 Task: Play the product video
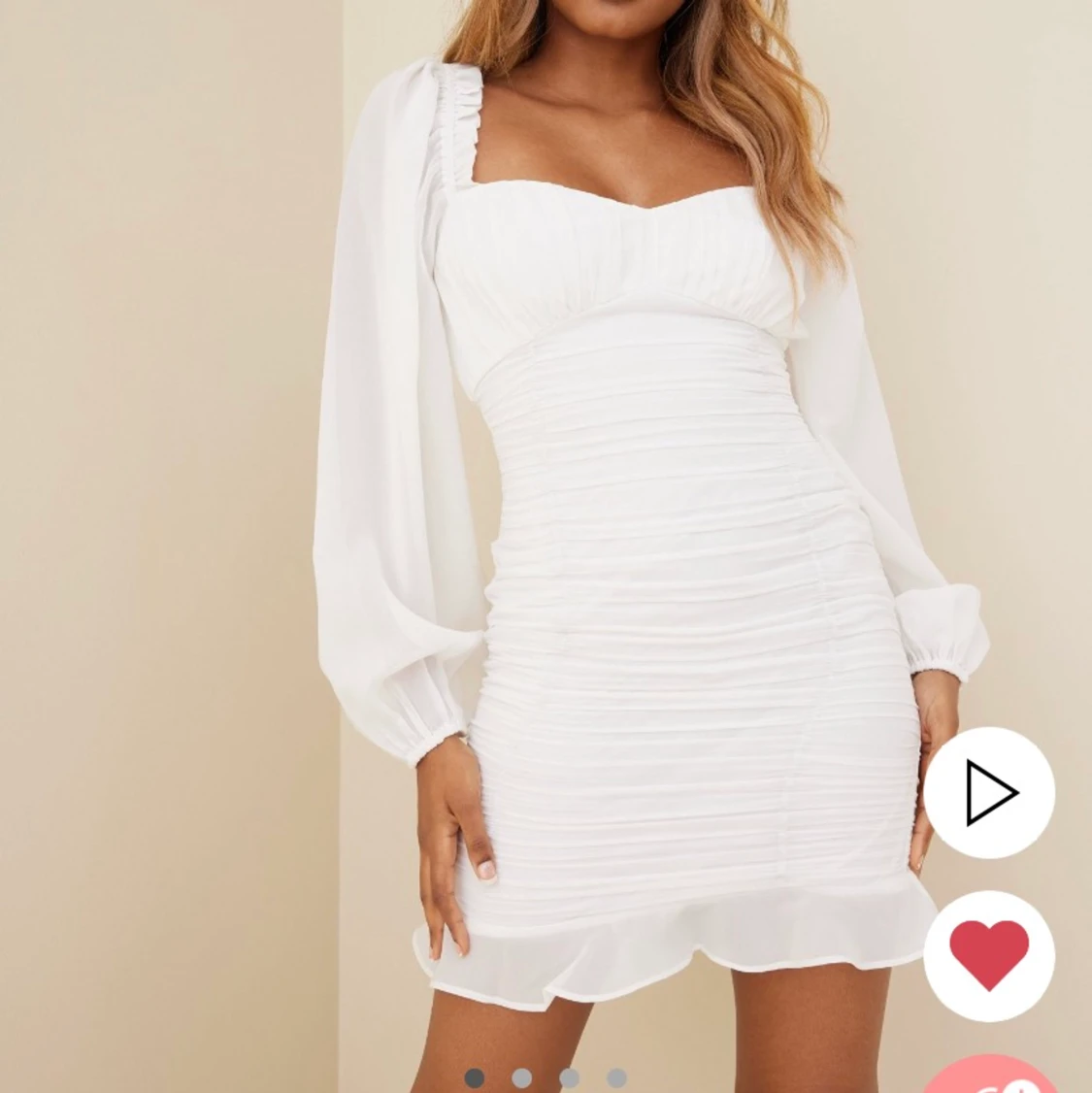pos(988,792)
